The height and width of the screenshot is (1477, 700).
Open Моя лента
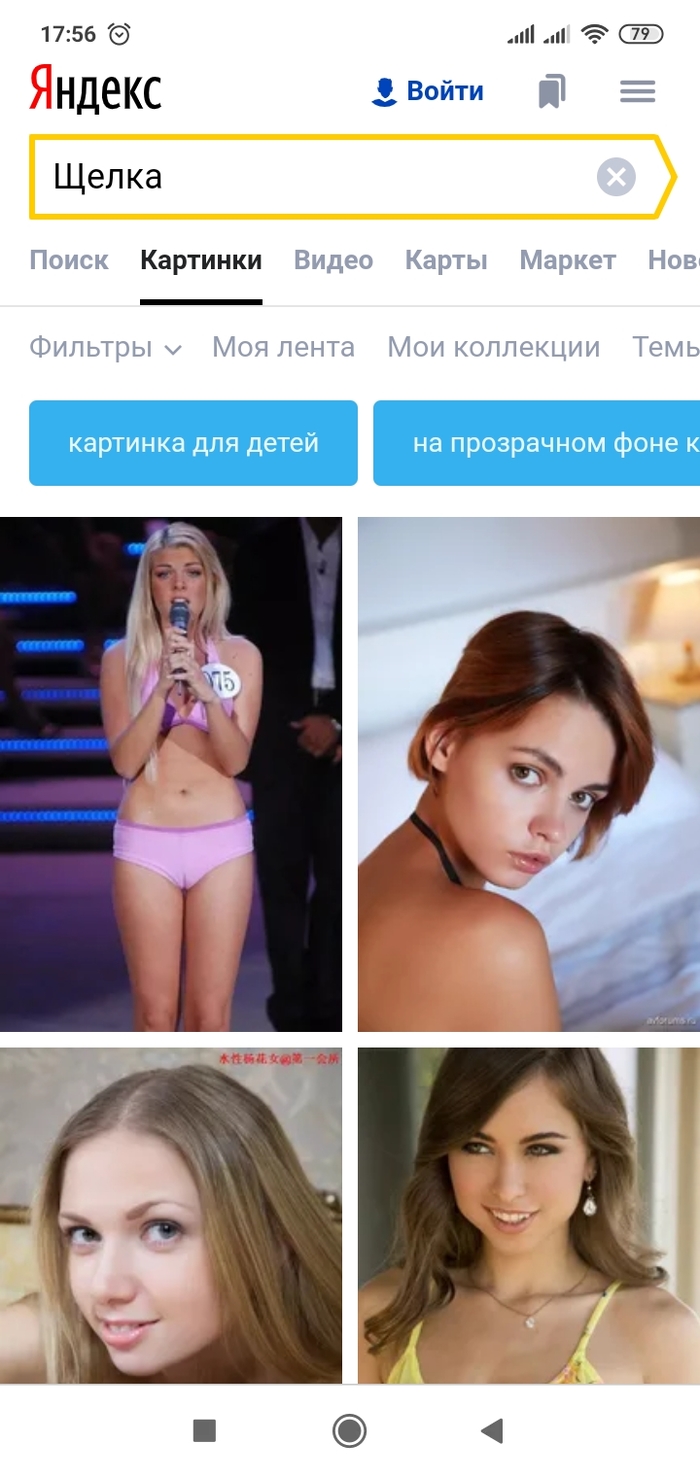(283, 348)
